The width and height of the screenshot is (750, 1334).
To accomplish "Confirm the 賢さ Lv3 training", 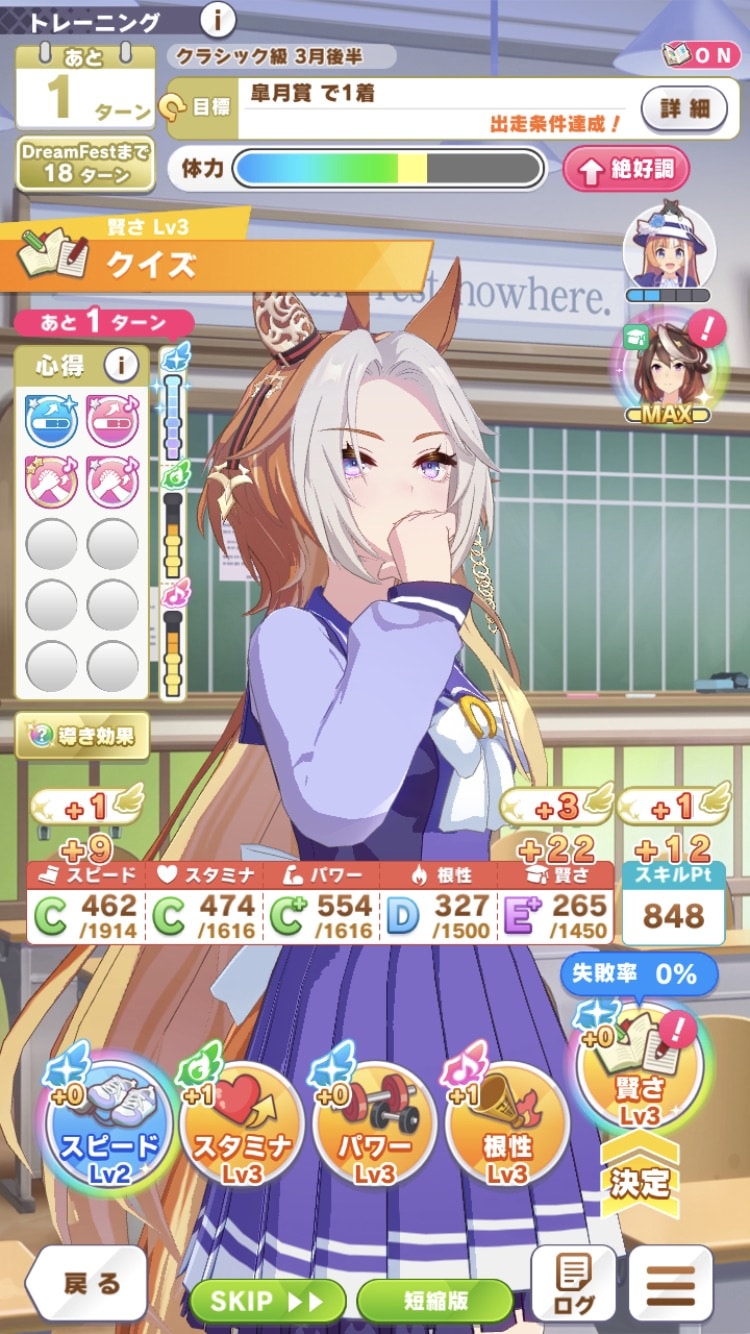I will [640, 1070].
